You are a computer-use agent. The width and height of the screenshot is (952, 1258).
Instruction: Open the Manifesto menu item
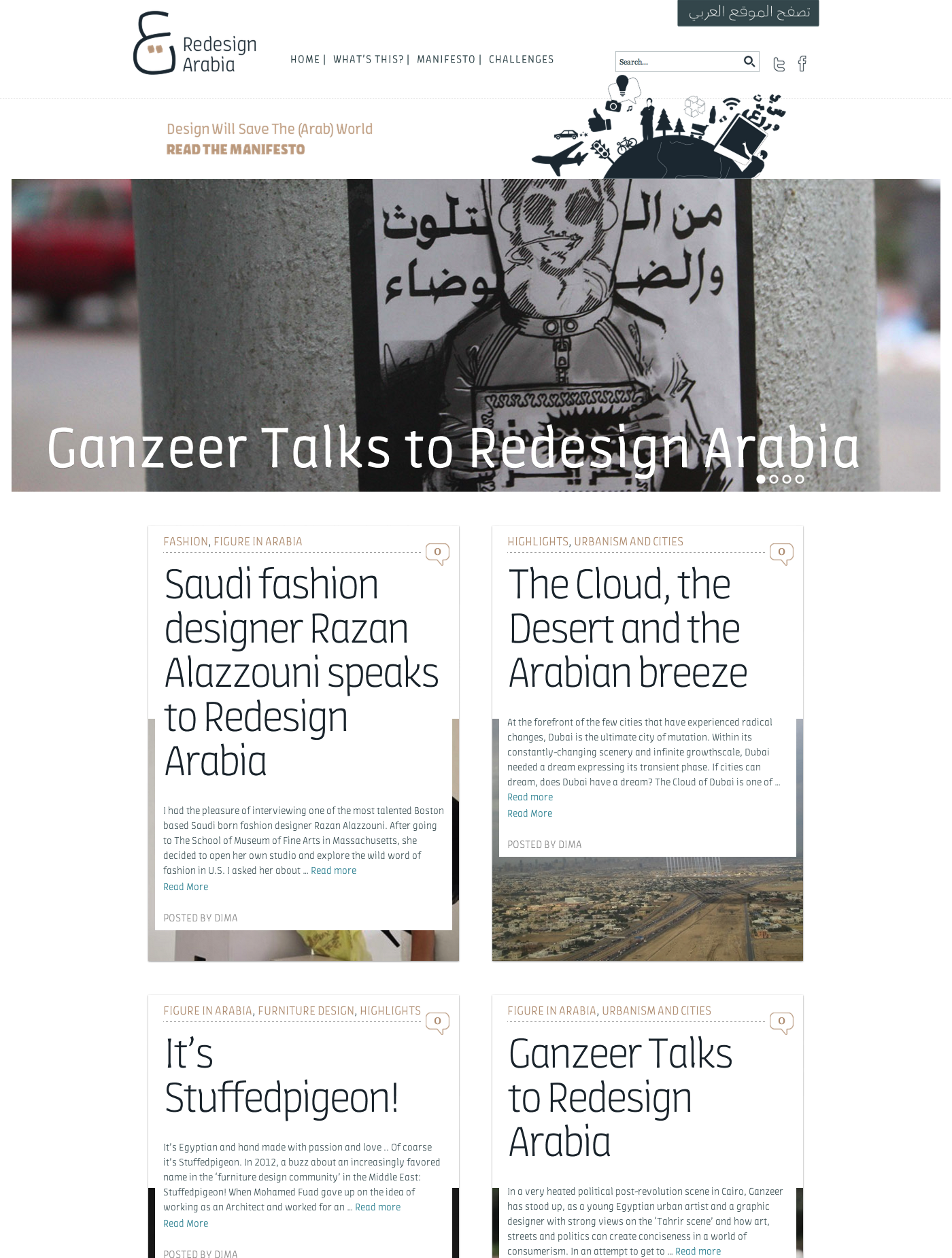[x=445, y=59]
